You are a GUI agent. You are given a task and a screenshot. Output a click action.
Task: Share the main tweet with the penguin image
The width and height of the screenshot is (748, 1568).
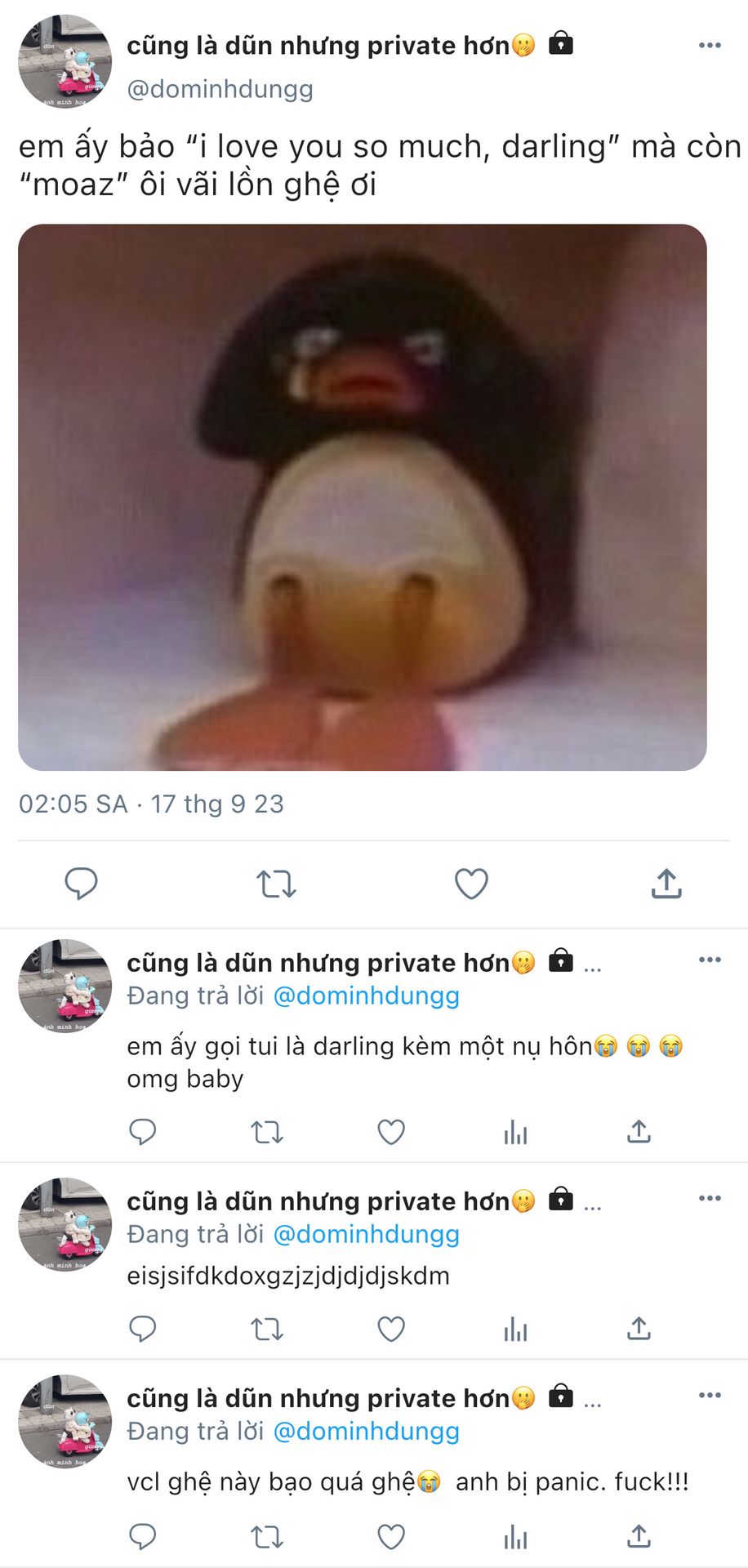tap(666, 883)
